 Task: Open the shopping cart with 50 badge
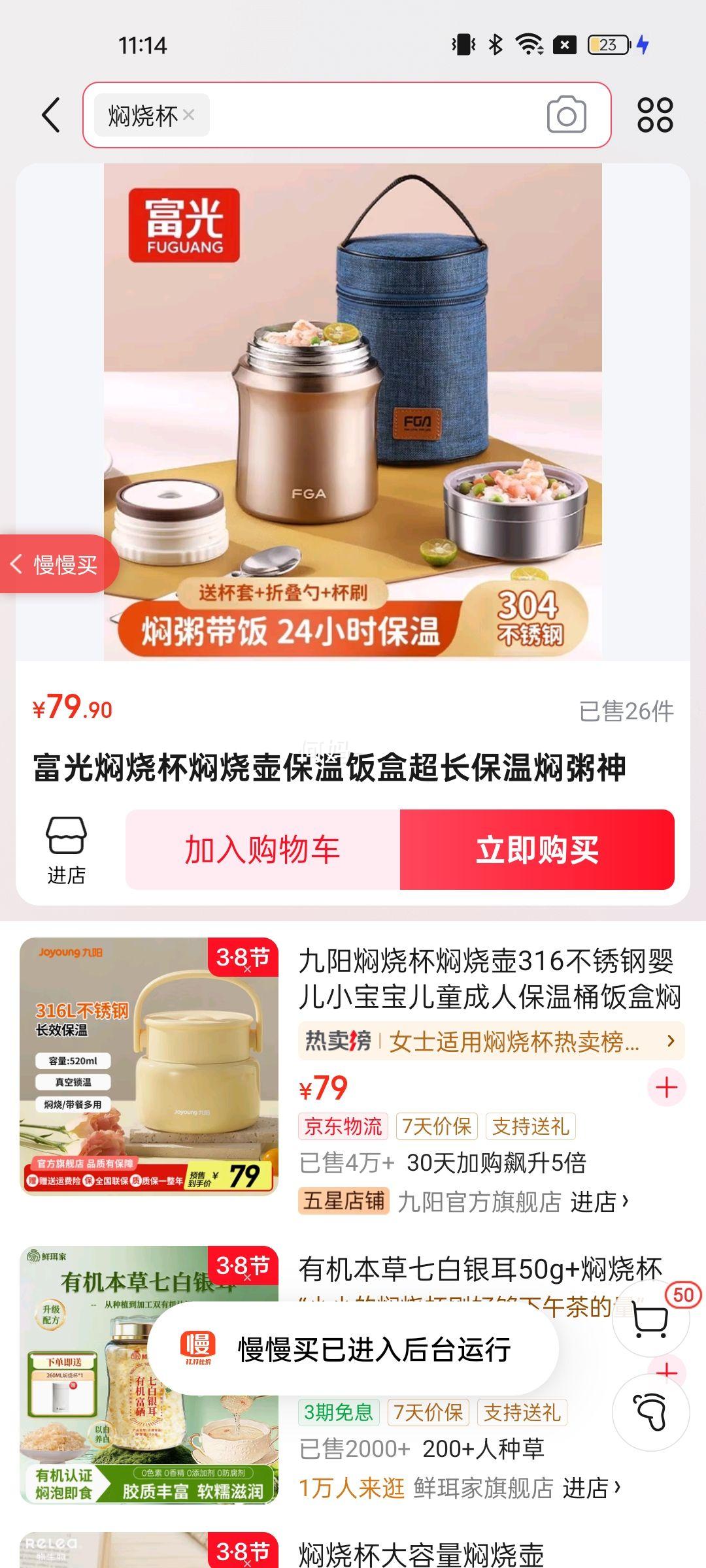(650, 1320)
